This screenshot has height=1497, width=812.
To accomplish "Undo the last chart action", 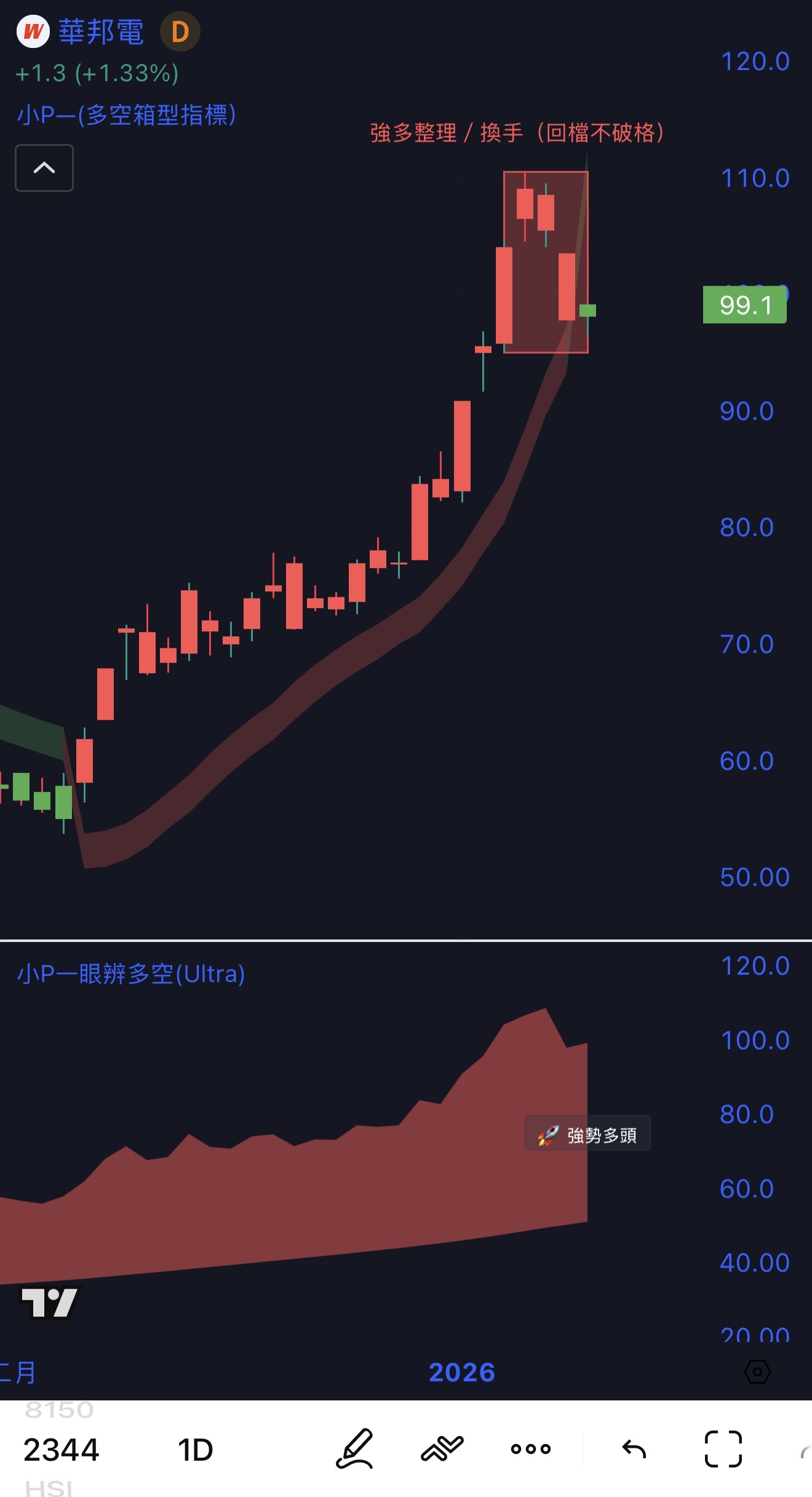I will (634, 1449).
